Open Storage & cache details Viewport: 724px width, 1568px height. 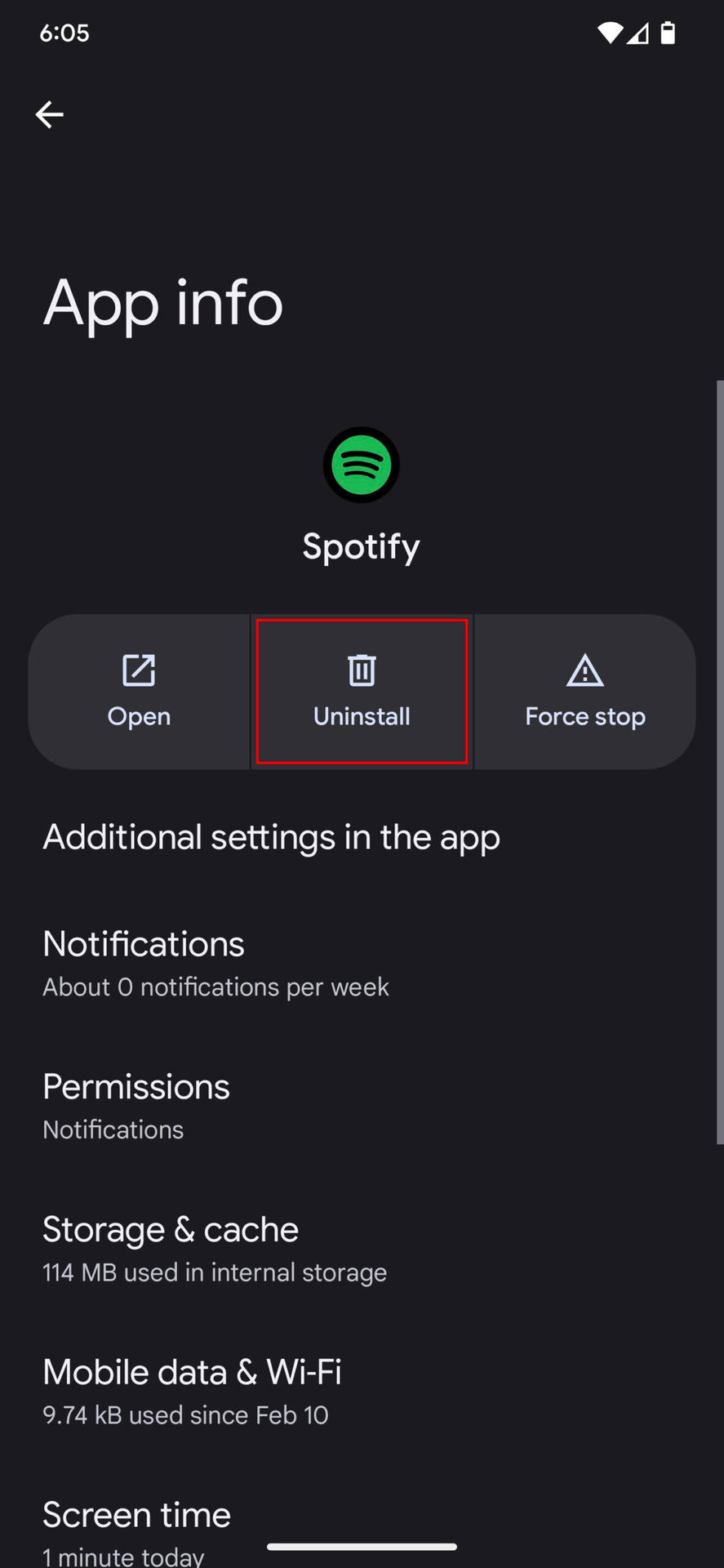point(214,1249)
